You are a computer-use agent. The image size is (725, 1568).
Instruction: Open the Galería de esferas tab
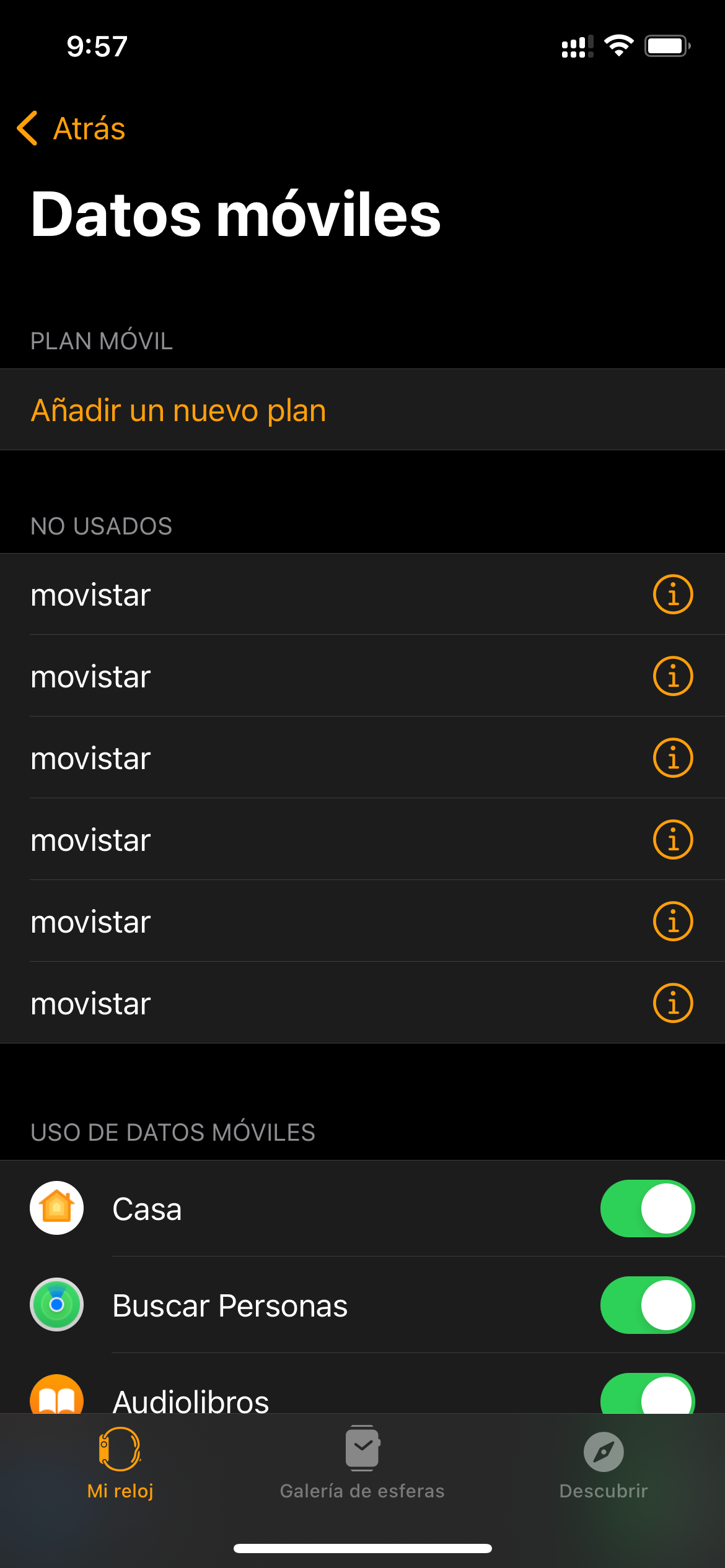tap(362, 1463)
